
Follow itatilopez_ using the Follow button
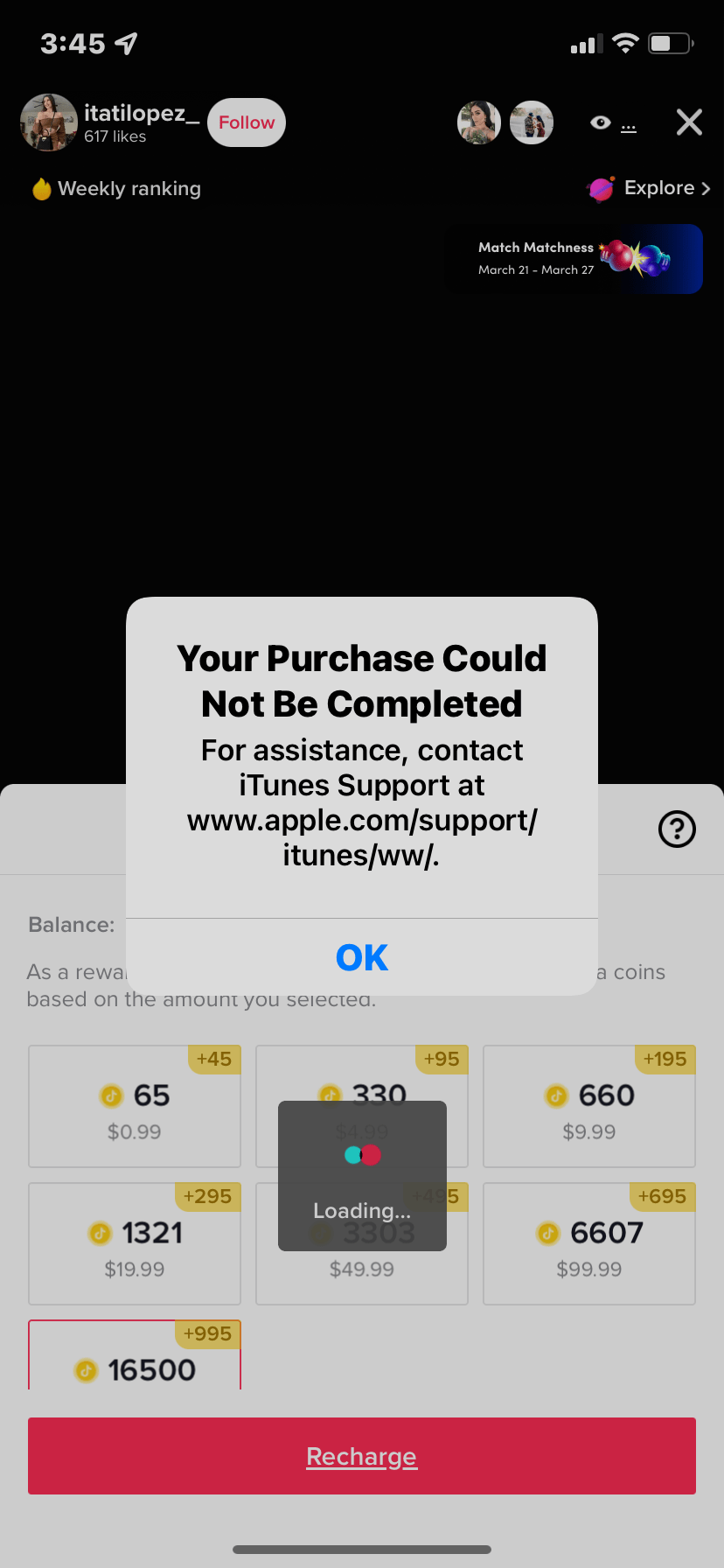tap(246, 122)
